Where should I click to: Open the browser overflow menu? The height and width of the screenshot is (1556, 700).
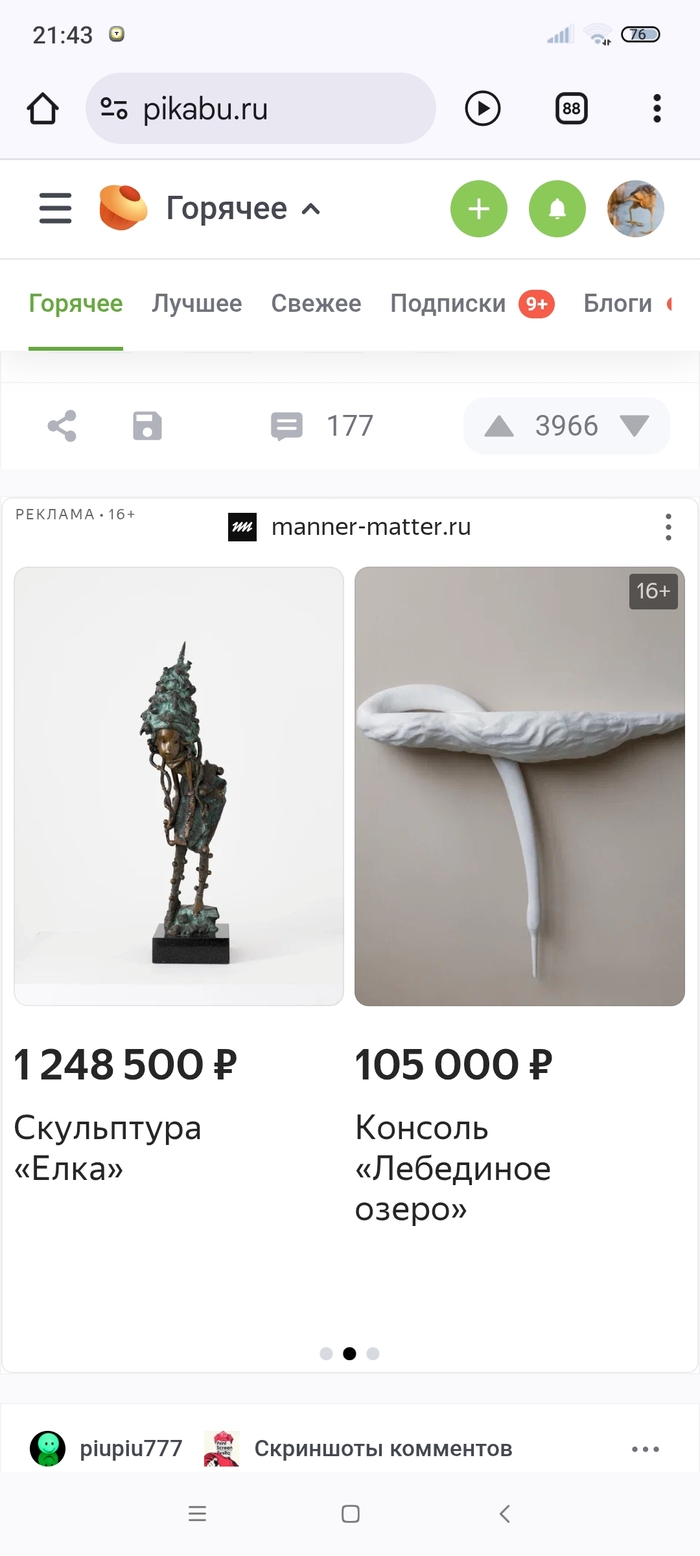(x=656, y=108)
